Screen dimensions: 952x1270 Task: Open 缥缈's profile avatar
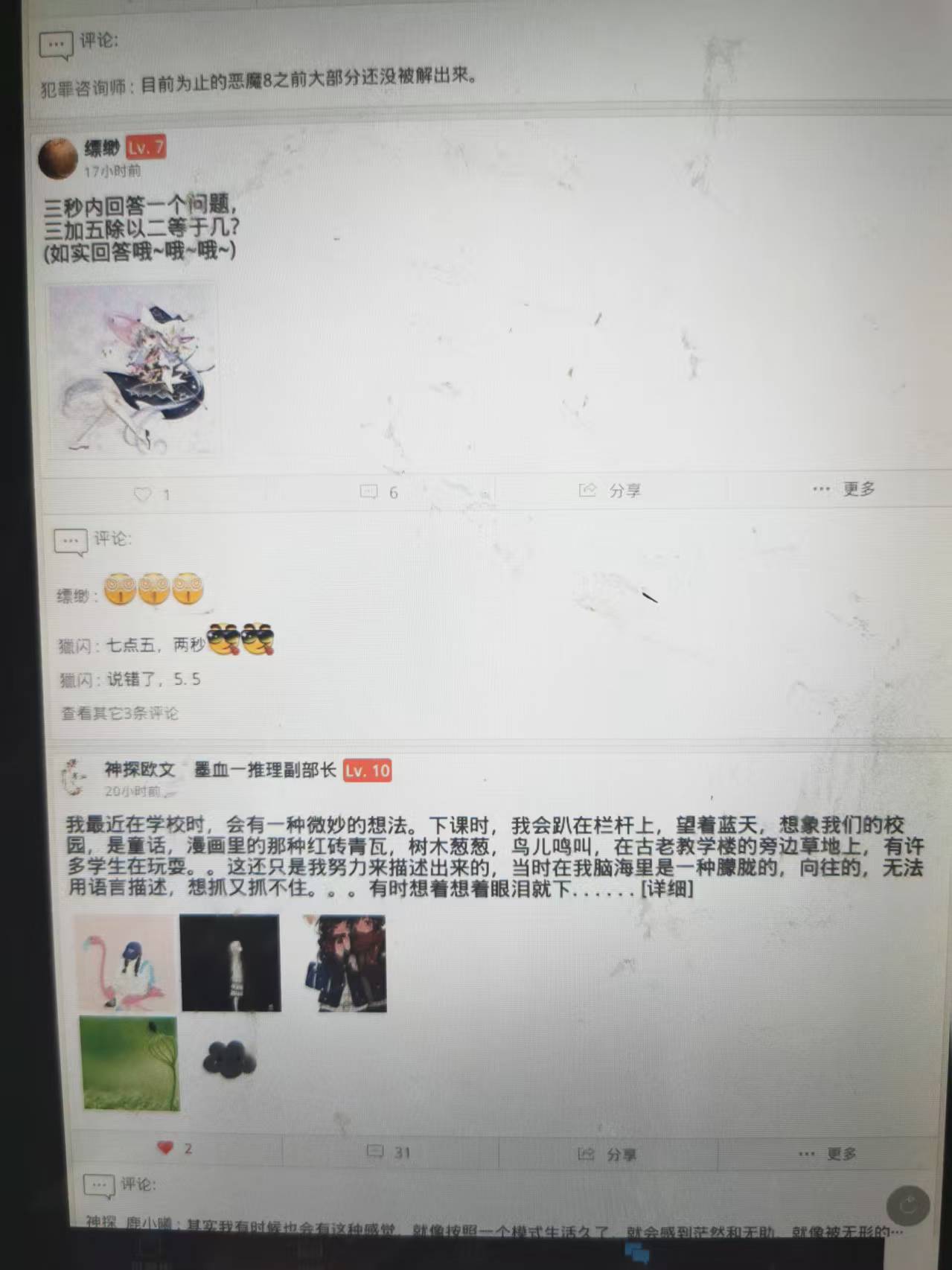(x=58, y=158)
